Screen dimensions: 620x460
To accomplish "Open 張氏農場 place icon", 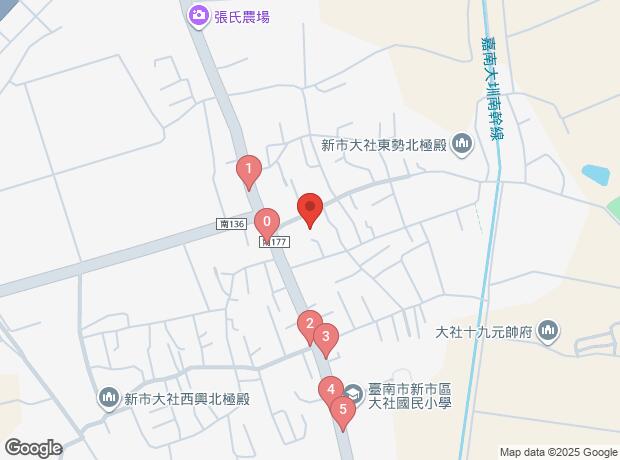I will point(198,15).
